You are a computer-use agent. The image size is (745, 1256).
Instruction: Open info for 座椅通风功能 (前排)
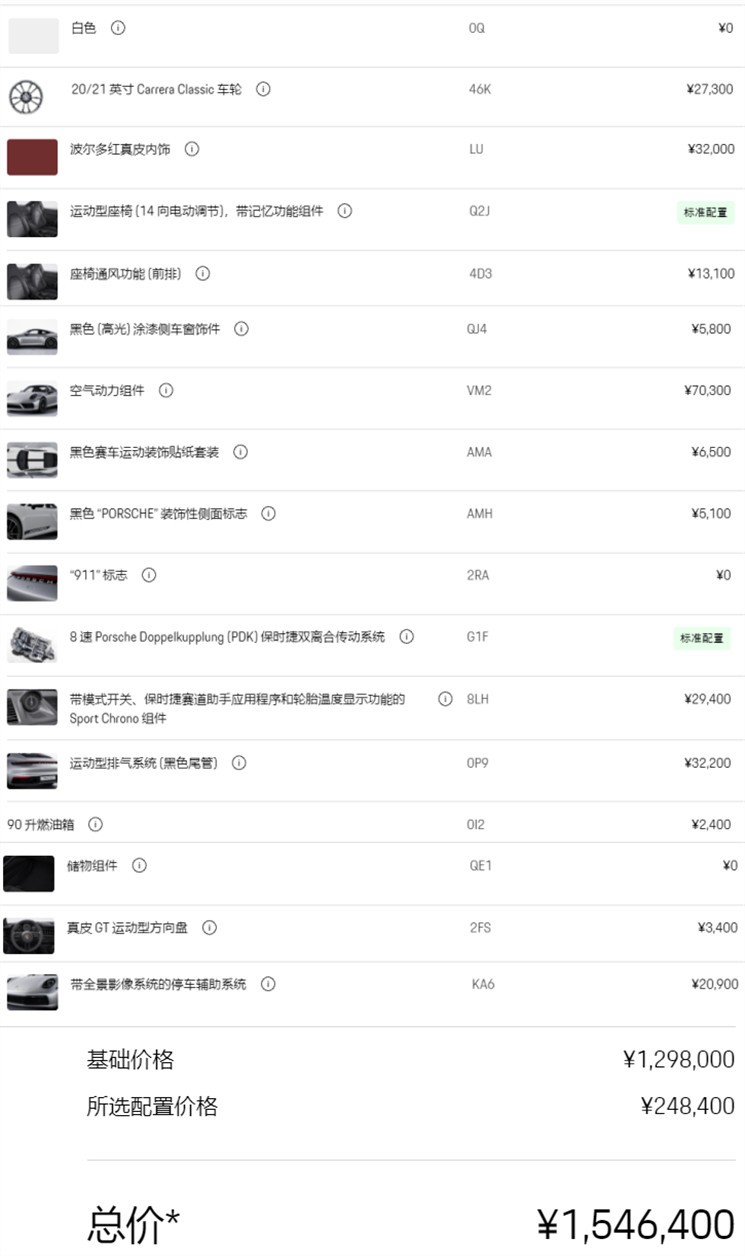[203, 273]
